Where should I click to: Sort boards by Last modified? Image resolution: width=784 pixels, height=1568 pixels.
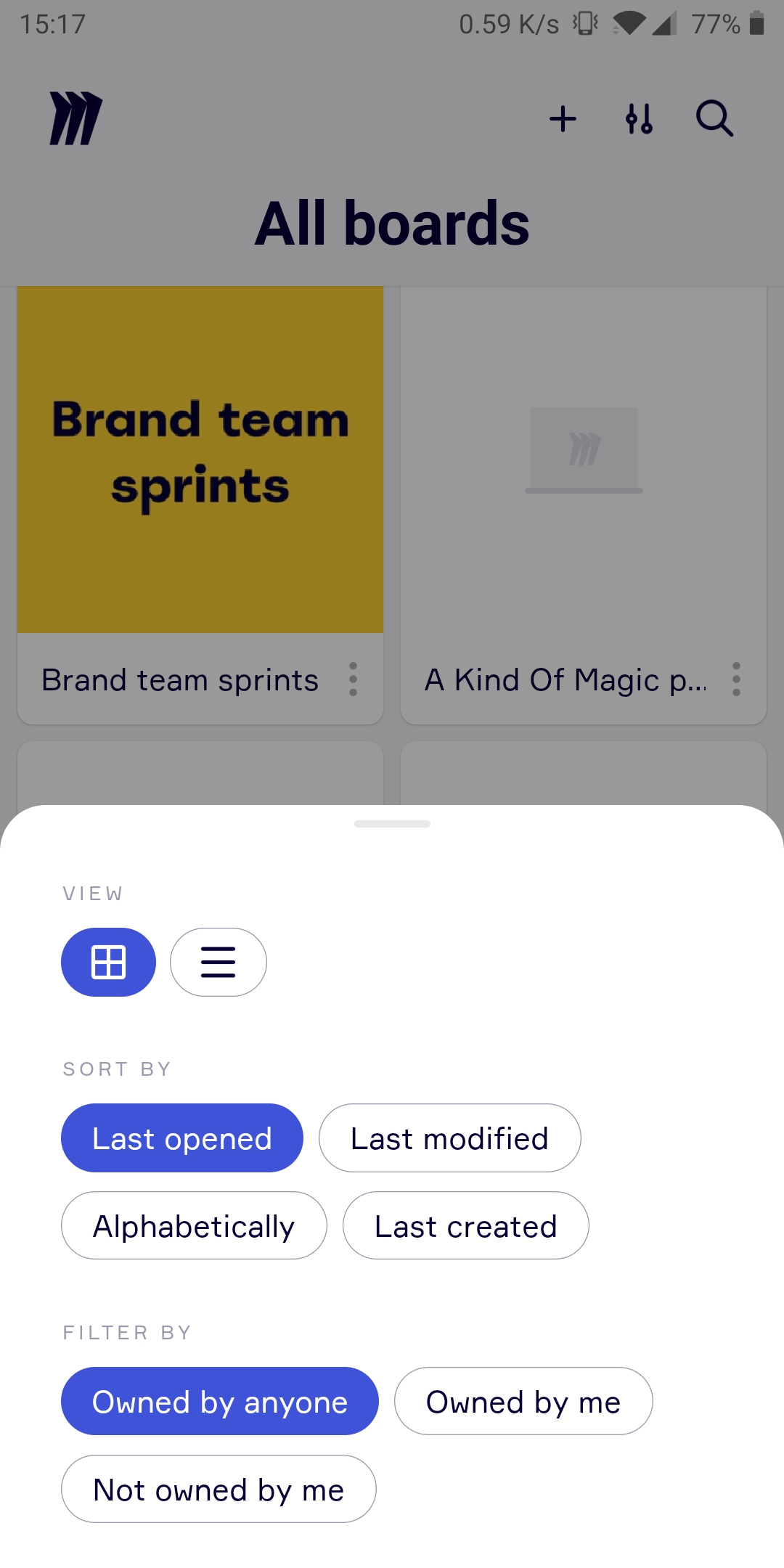pyautogui.click(x=449, y=1138)
